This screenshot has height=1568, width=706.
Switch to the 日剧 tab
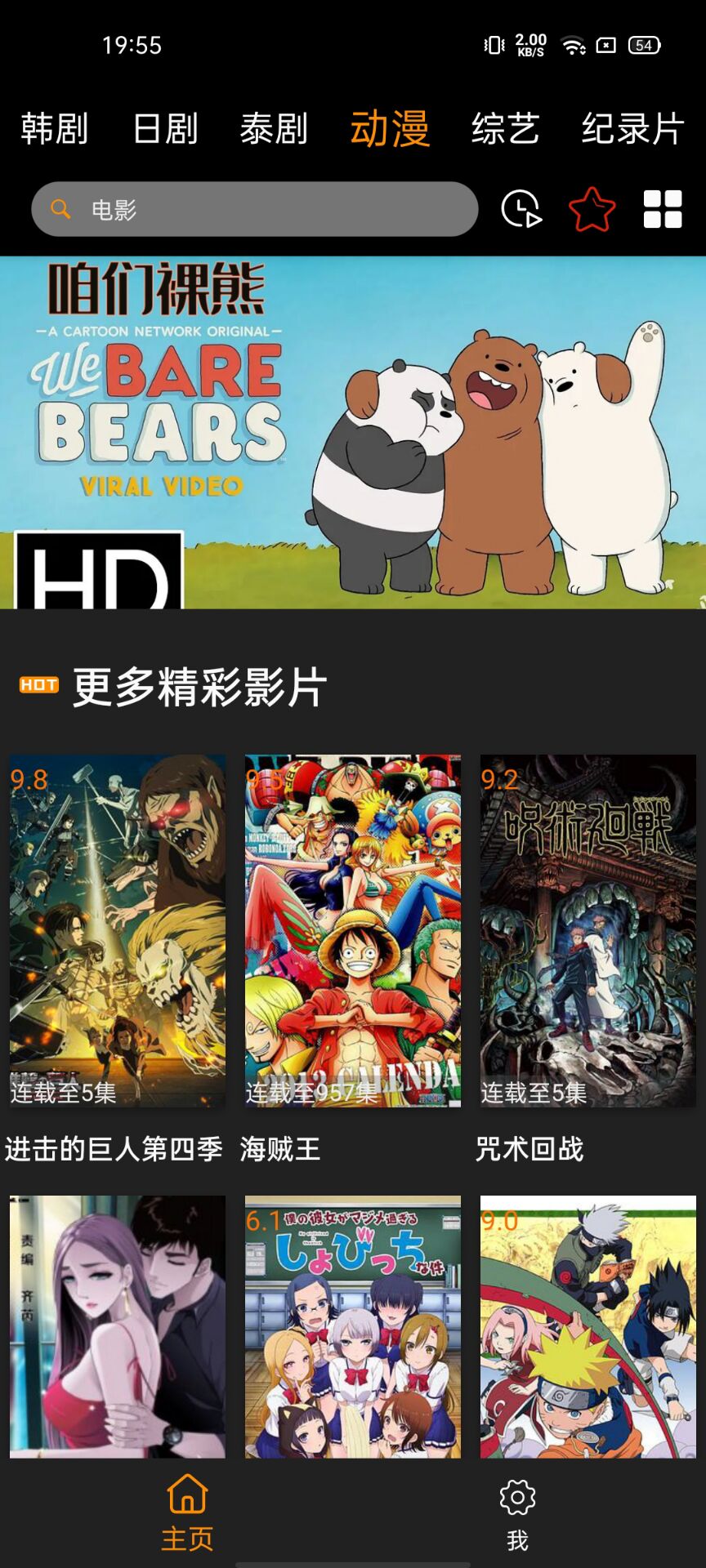(165, 129)
